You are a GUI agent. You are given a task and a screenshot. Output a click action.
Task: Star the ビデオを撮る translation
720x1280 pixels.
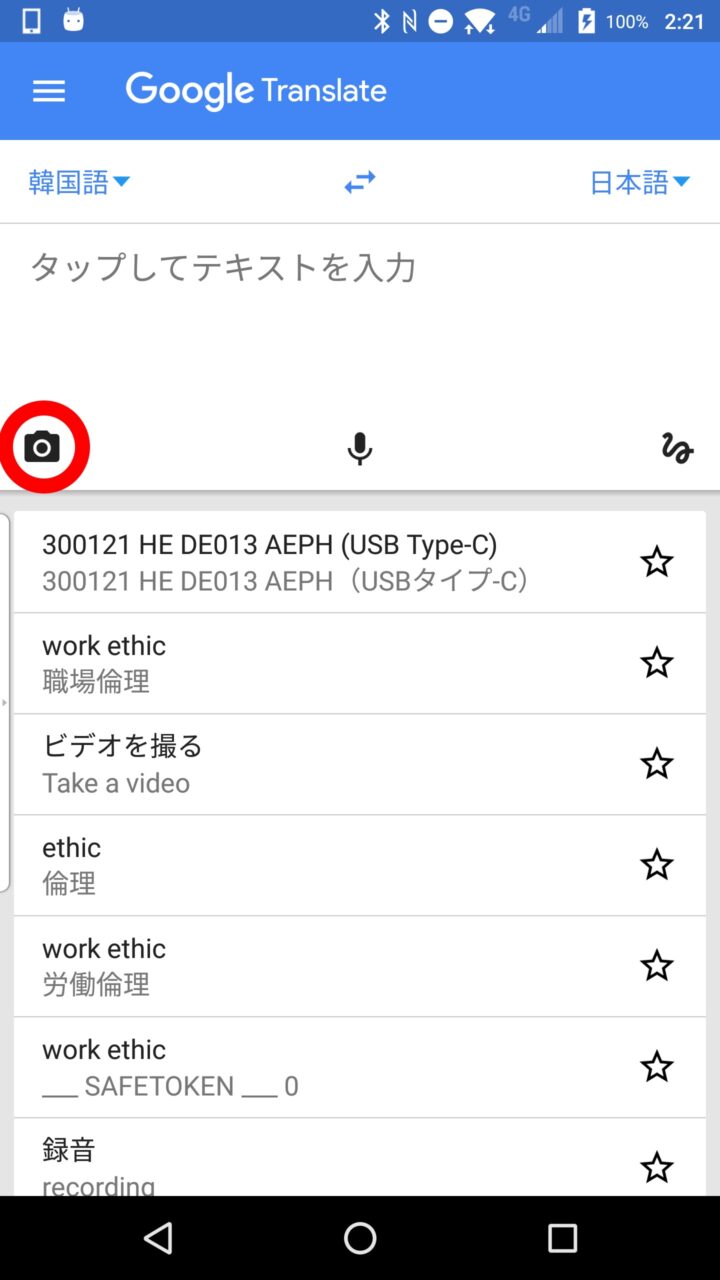(x=656, y=764)
